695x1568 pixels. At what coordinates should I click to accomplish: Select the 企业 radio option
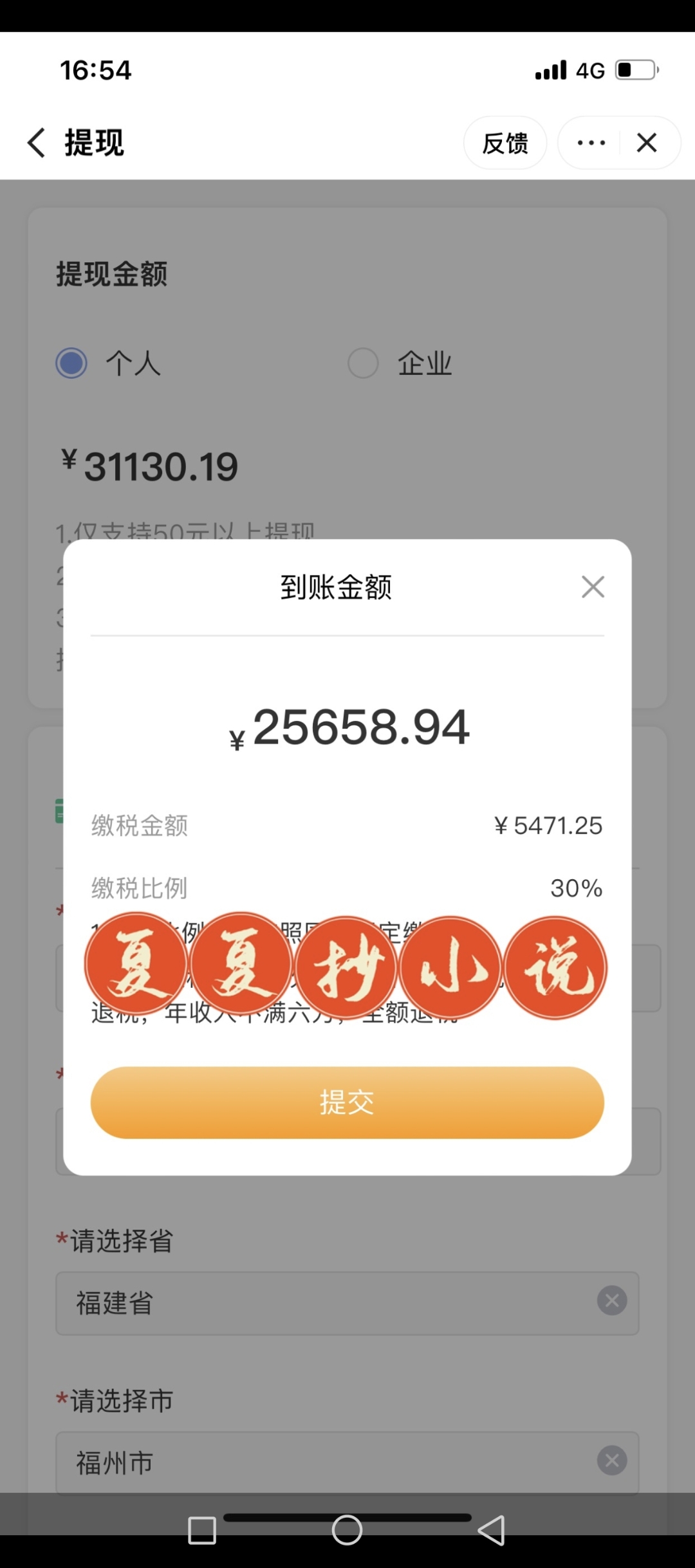(362, 362)
